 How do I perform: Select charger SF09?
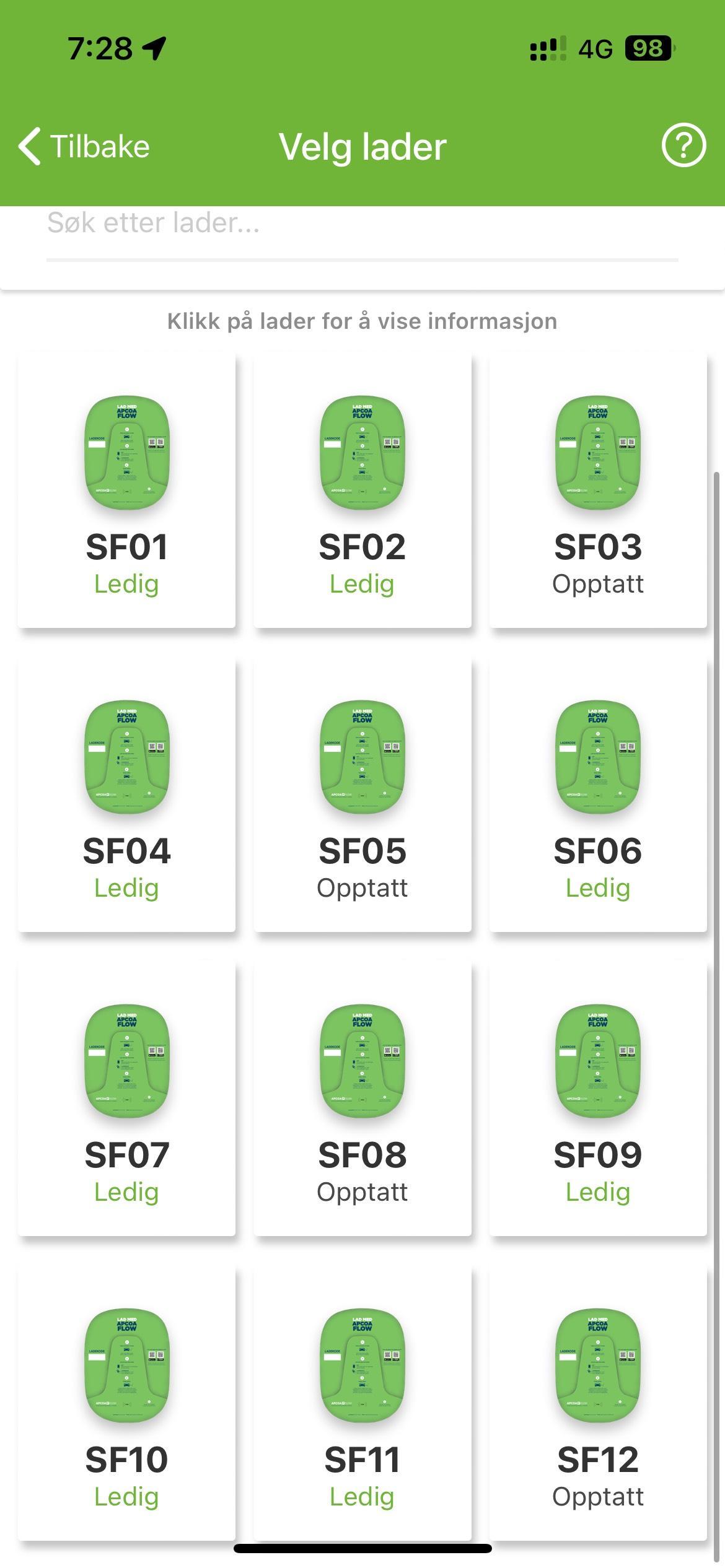click(x=598, y=1099)
